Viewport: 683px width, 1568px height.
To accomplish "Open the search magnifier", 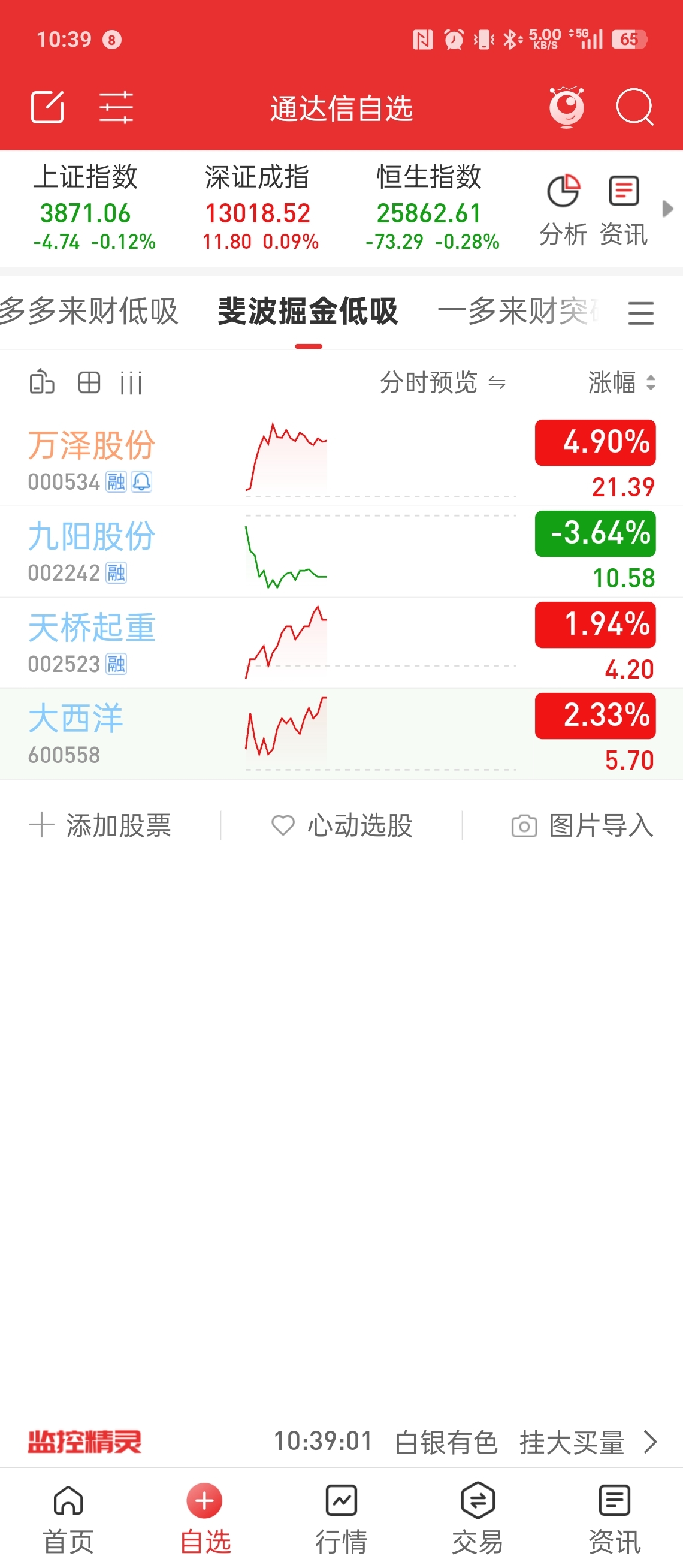I will [634, 108].
